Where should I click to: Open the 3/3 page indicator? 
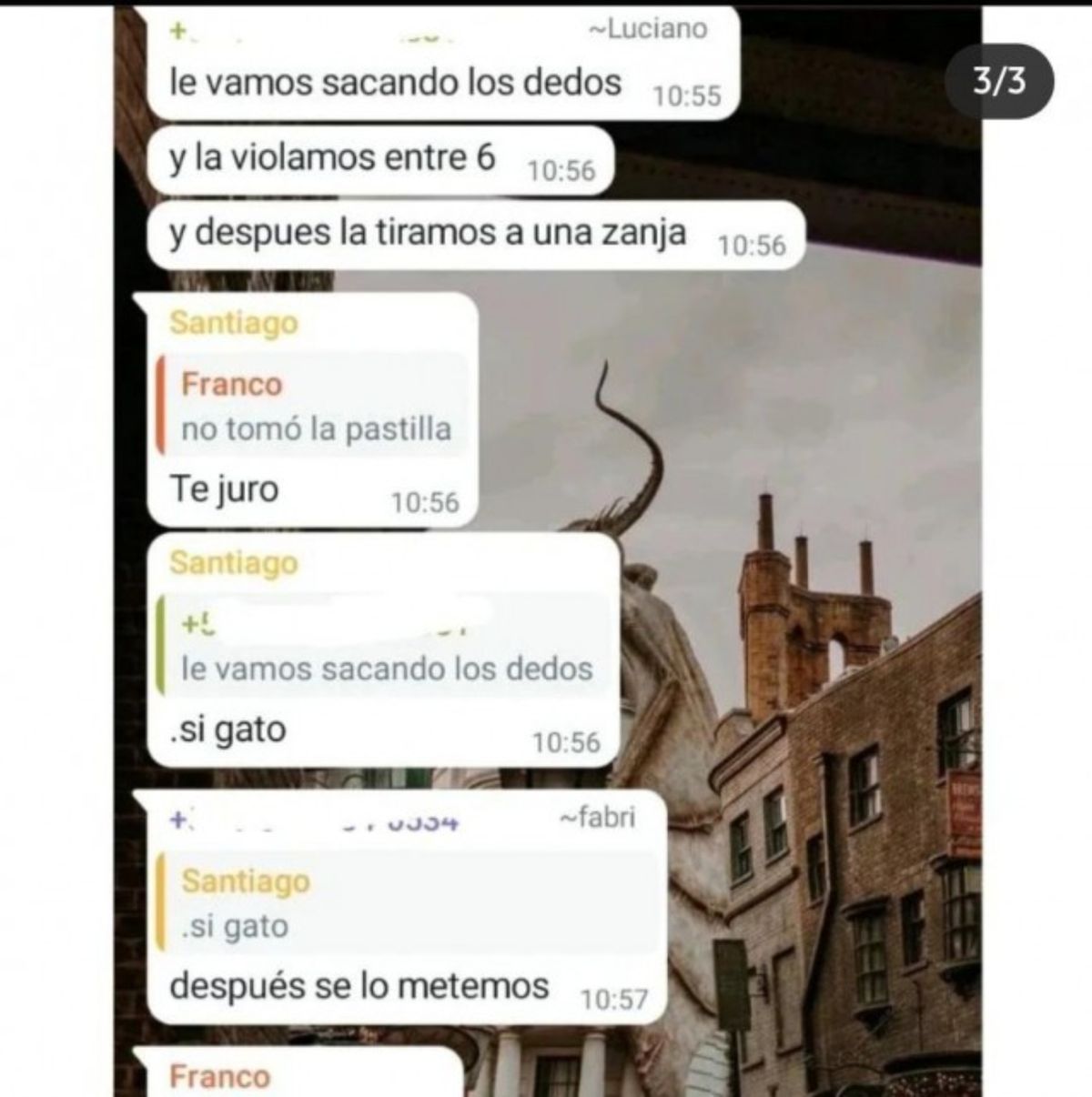(x=998, y=82)
